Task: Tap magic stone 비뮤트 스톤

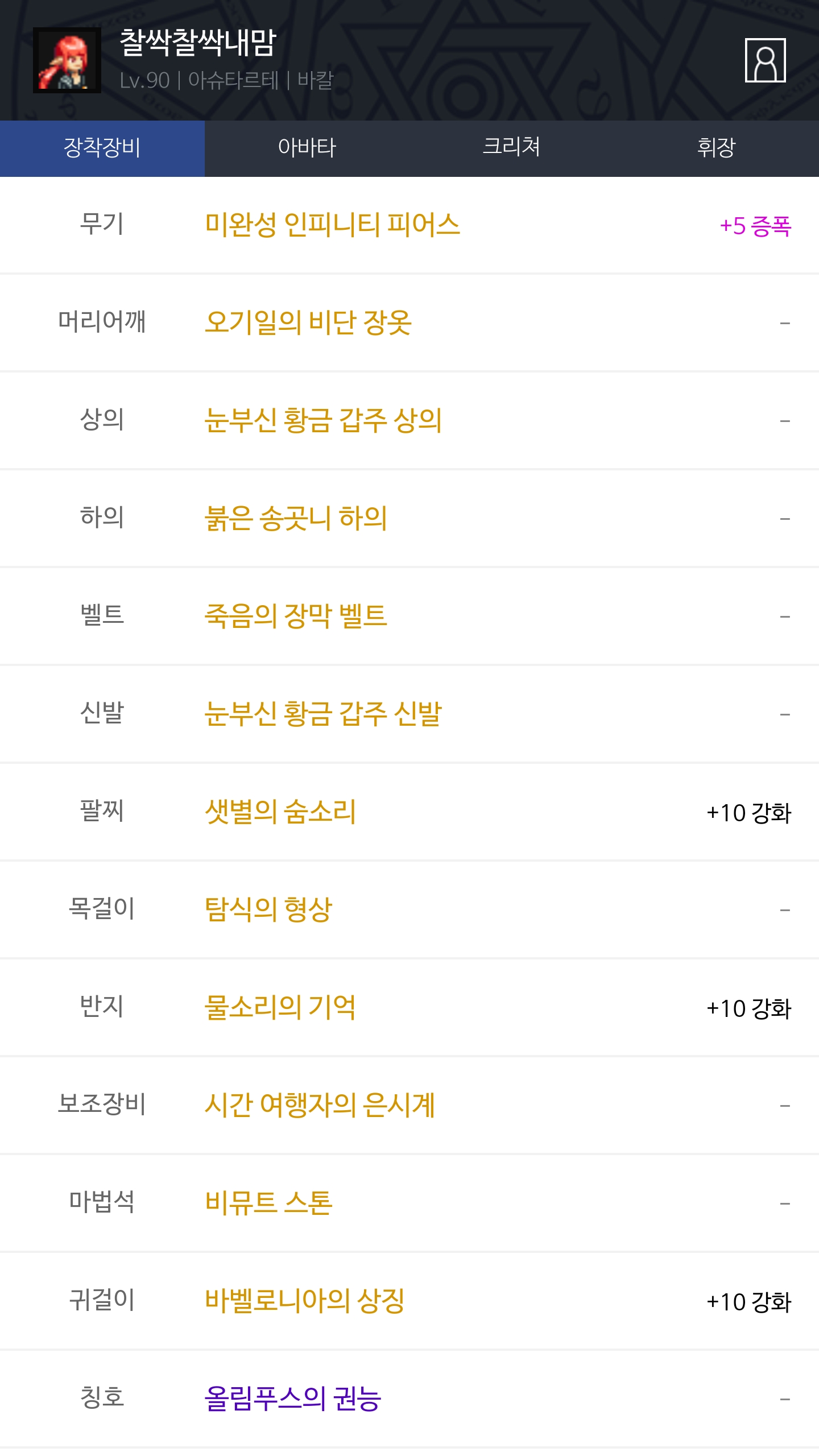Action: (268, 1203)
